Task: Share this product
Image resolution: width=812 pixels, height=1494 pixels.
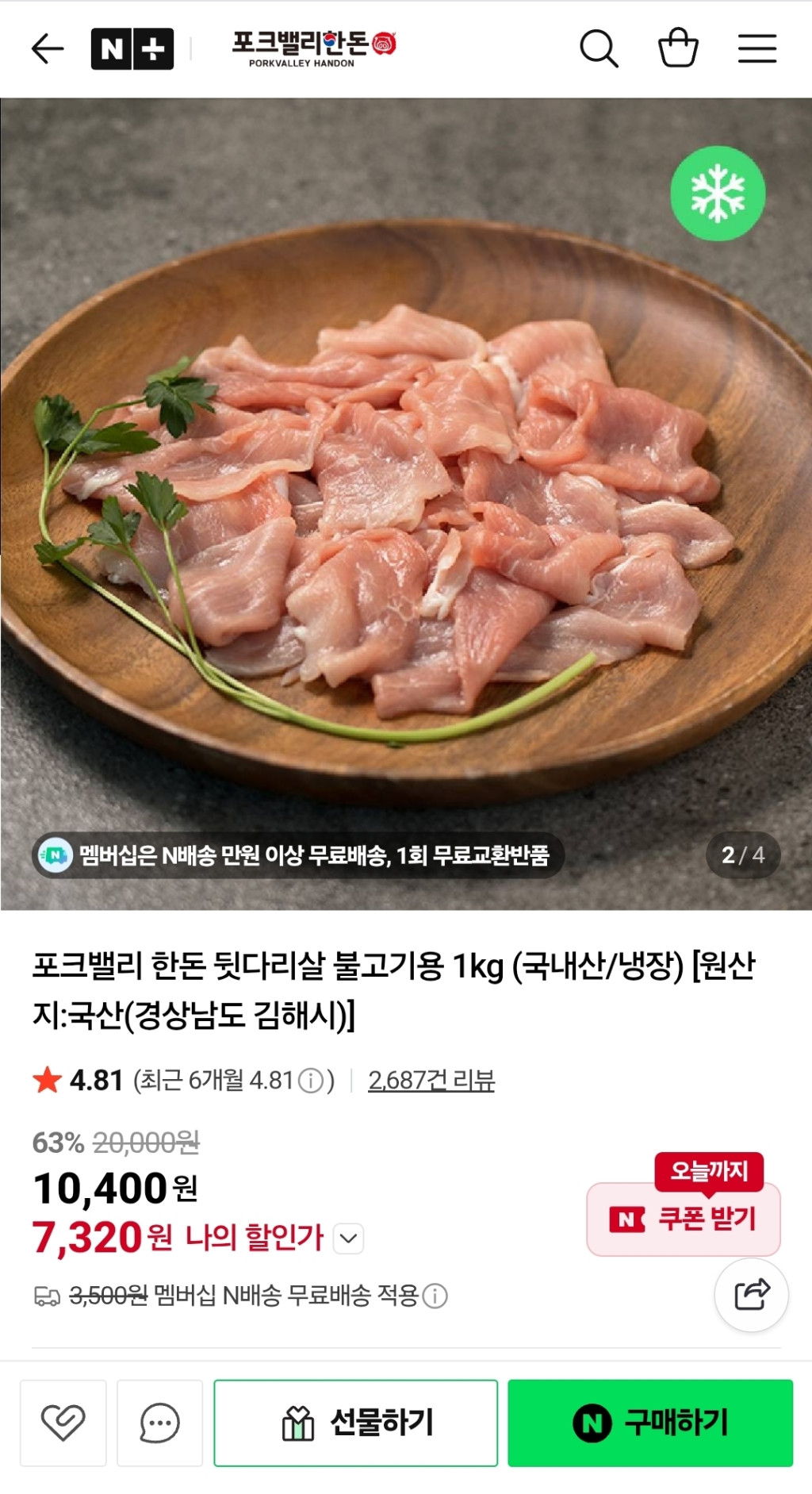Action: pos(751,1295)
